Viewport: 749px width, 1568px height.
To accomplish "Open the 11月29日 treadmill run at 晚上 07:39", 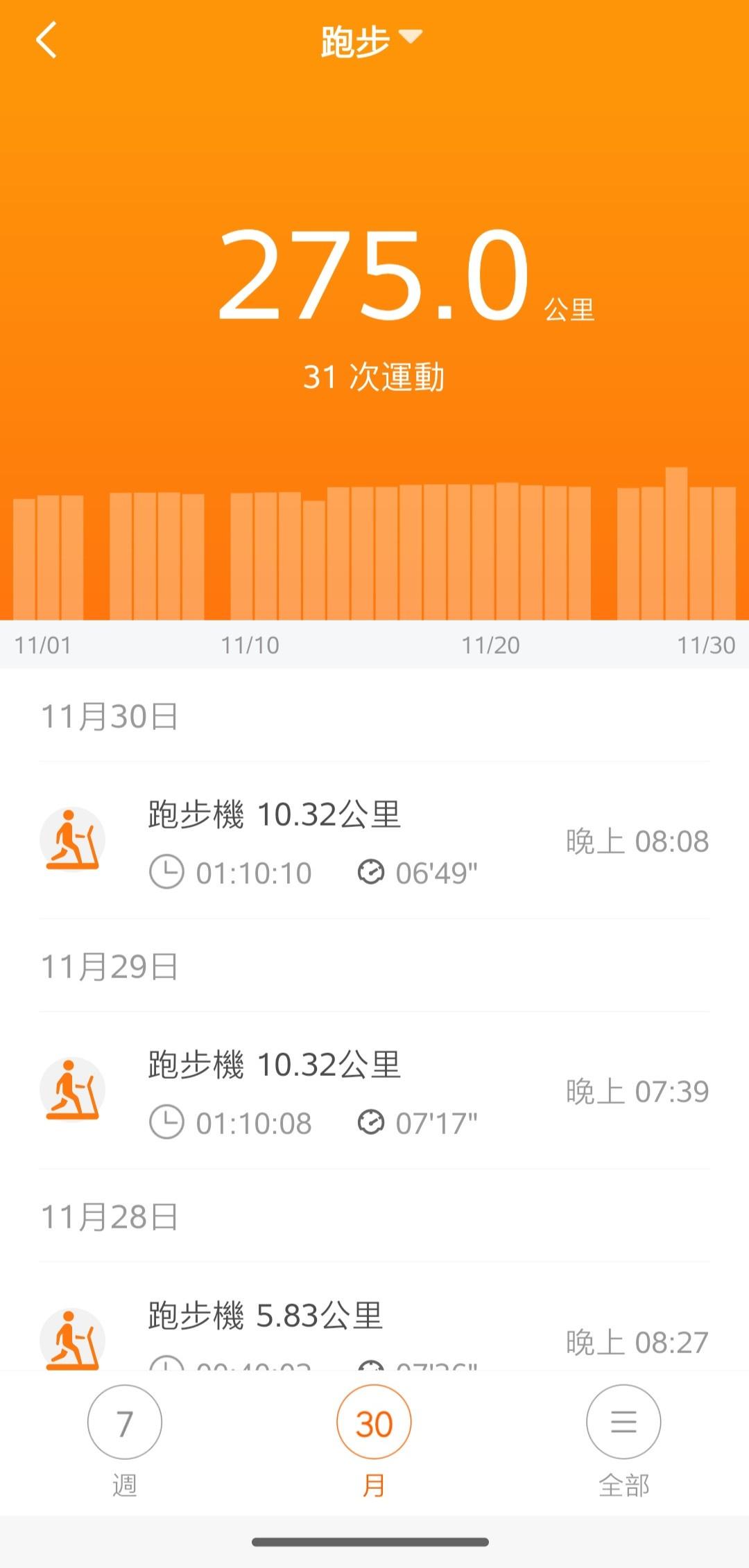I will click(x=374, y=1091).
